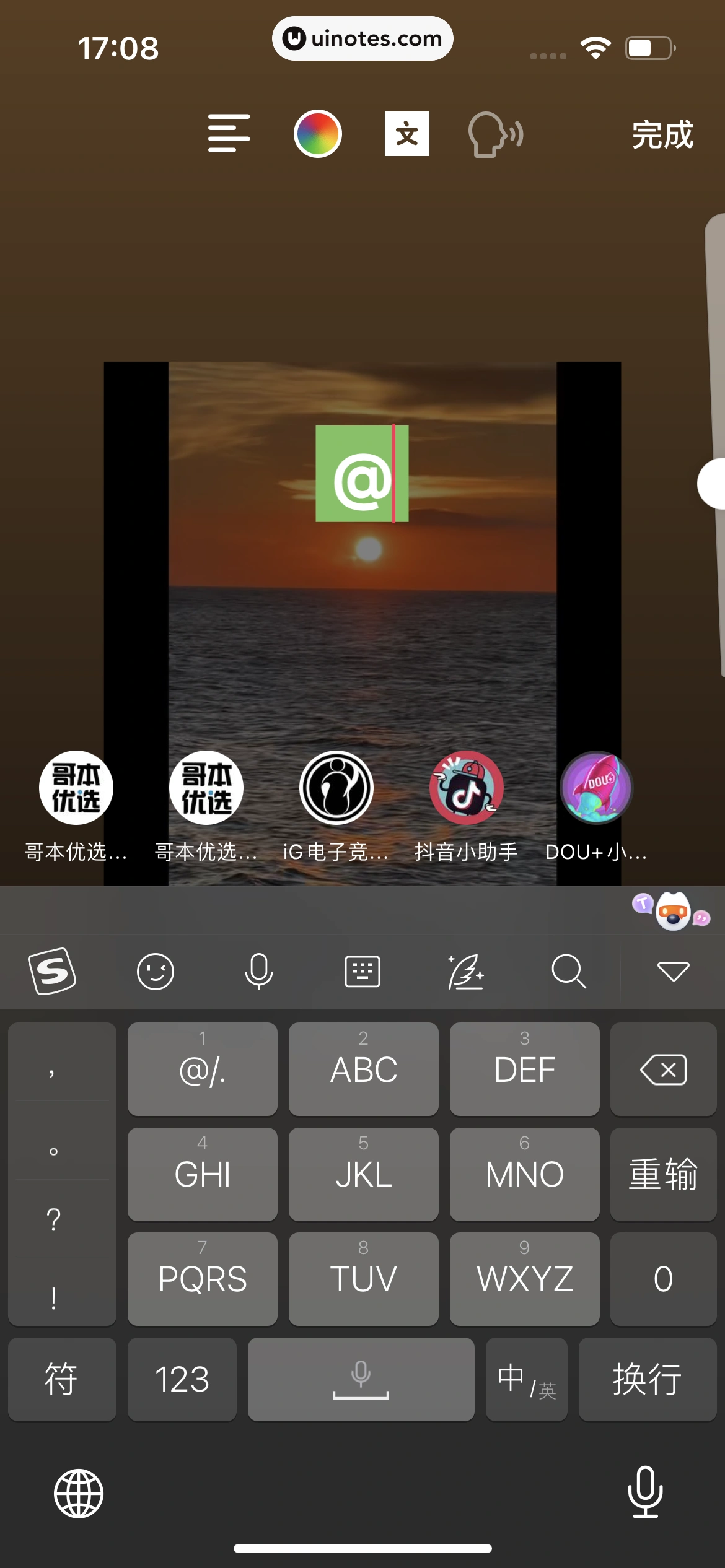This screenshot has height=1568, width=725.
Task: Select the 文 font style icon
Action: point(406,134)
